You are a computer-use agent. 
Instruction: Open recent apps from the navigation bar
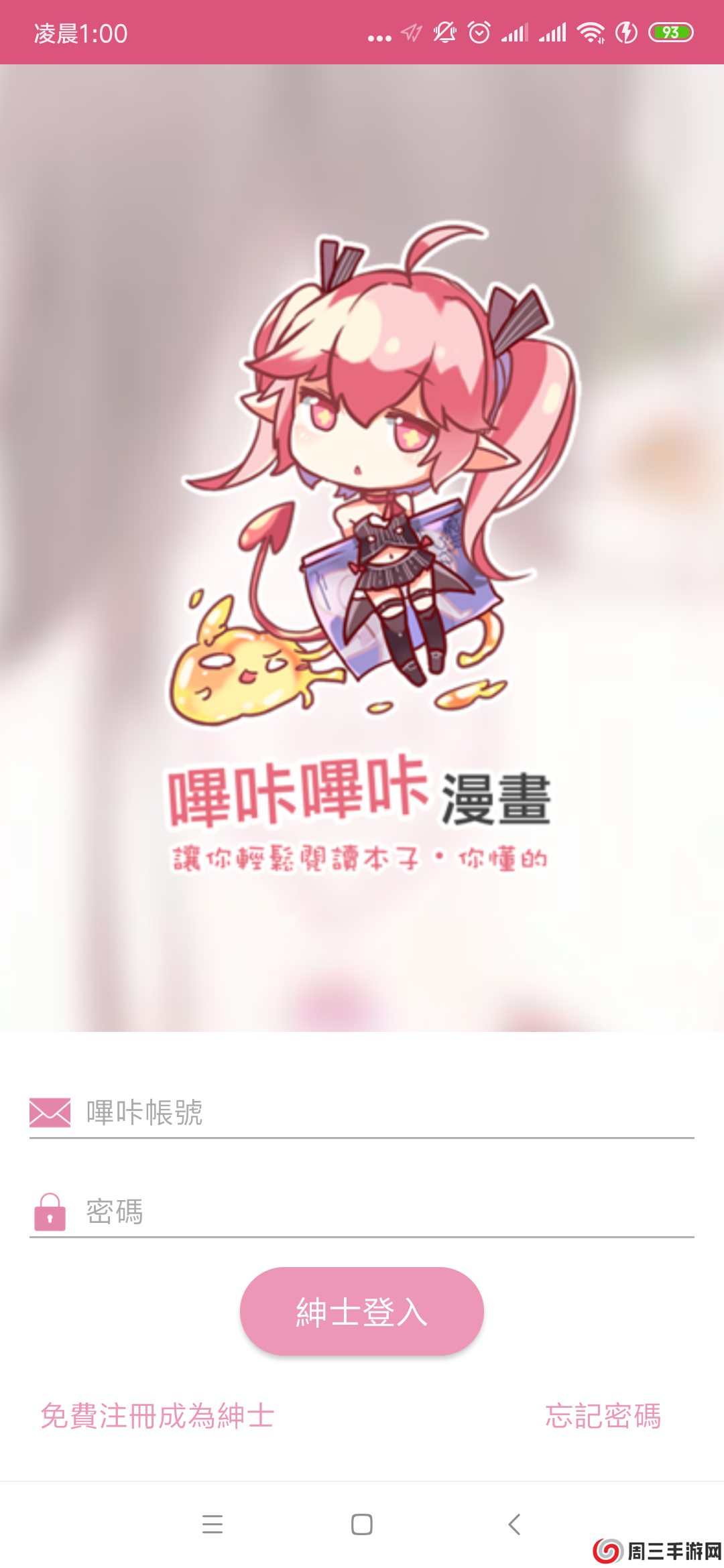click(x=213, y=1524)
